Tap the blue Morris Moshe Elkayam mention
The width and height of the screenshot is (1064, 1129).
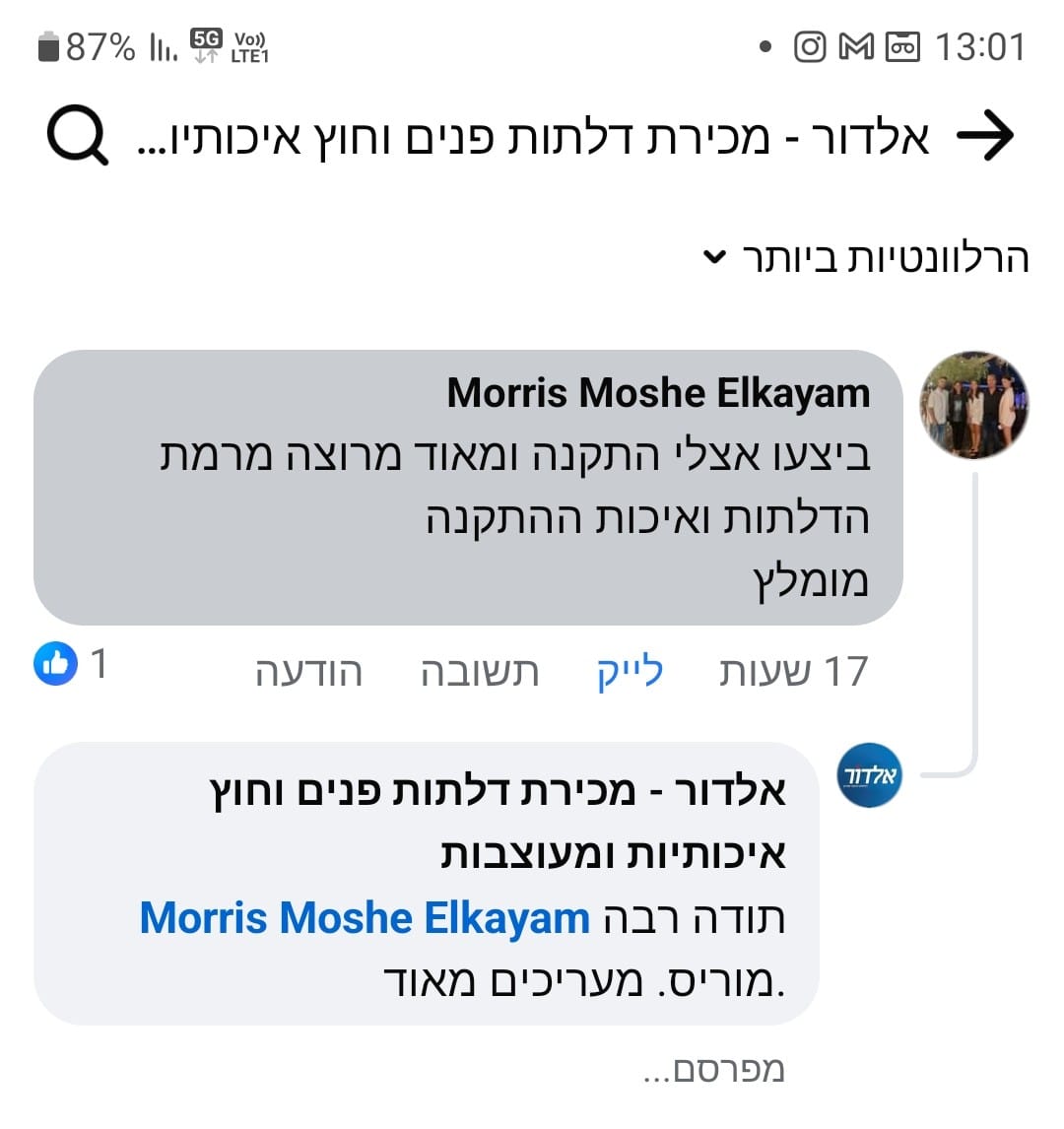click(x=365, y=918)
